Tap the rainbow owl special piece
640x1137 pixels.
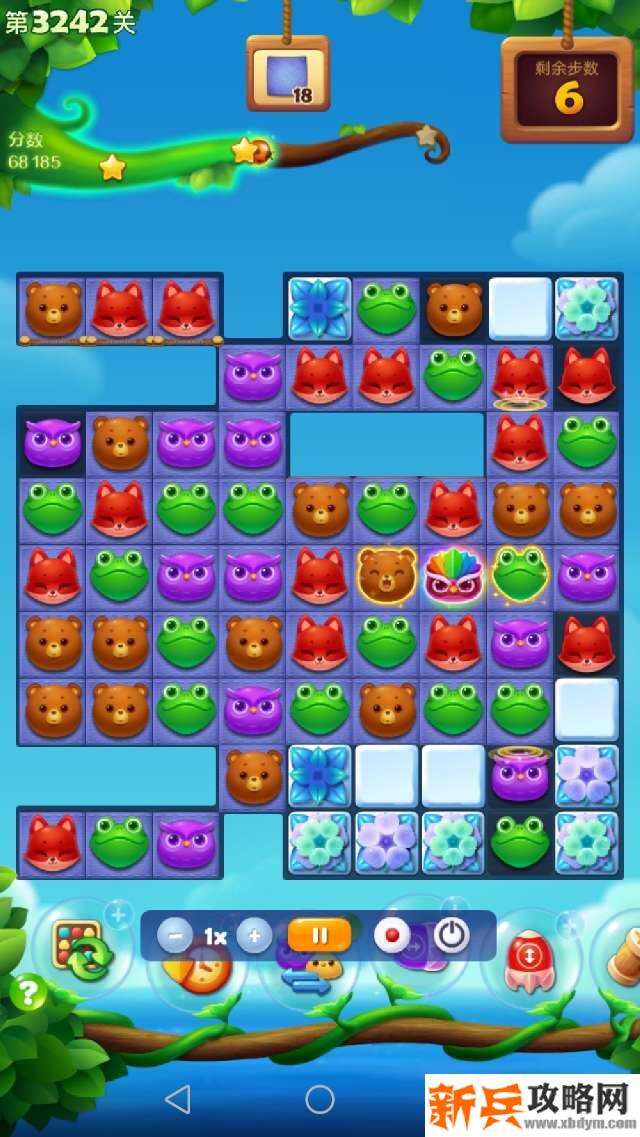click(454, 576)
